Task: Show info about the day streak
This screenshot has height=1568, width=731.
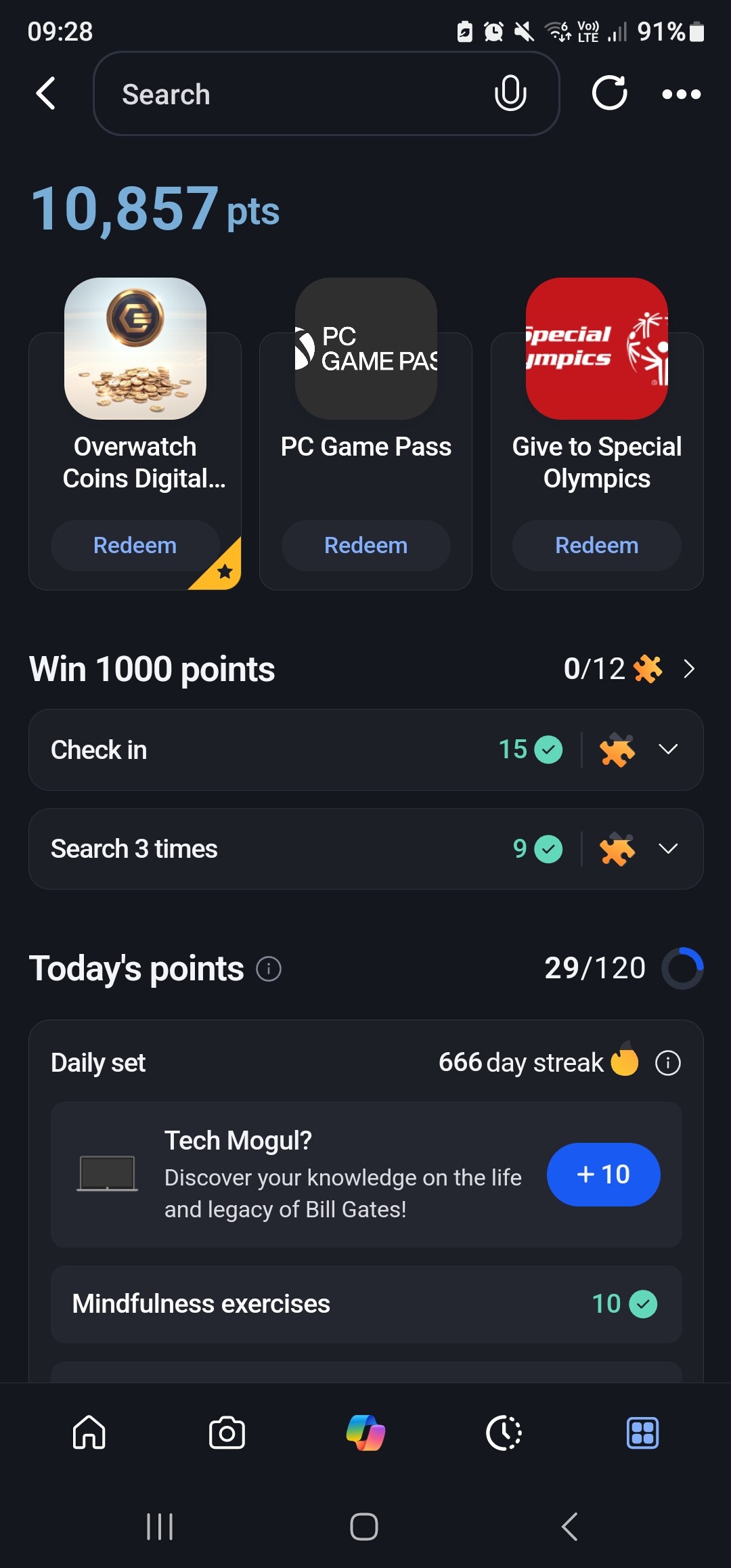Action: click(x=667, y=1063)
